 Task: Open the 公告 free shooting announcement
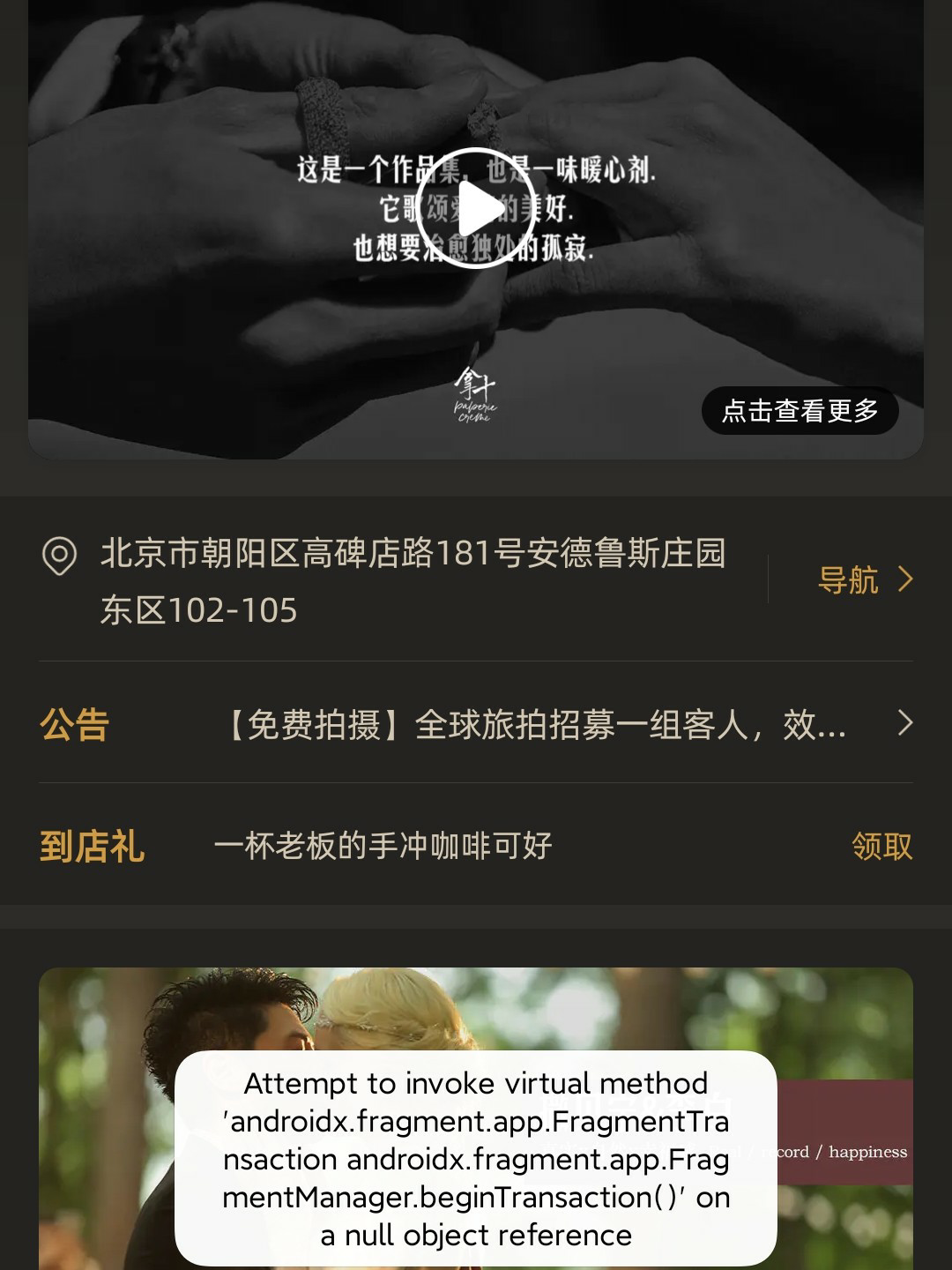click(x=538, y=725)
